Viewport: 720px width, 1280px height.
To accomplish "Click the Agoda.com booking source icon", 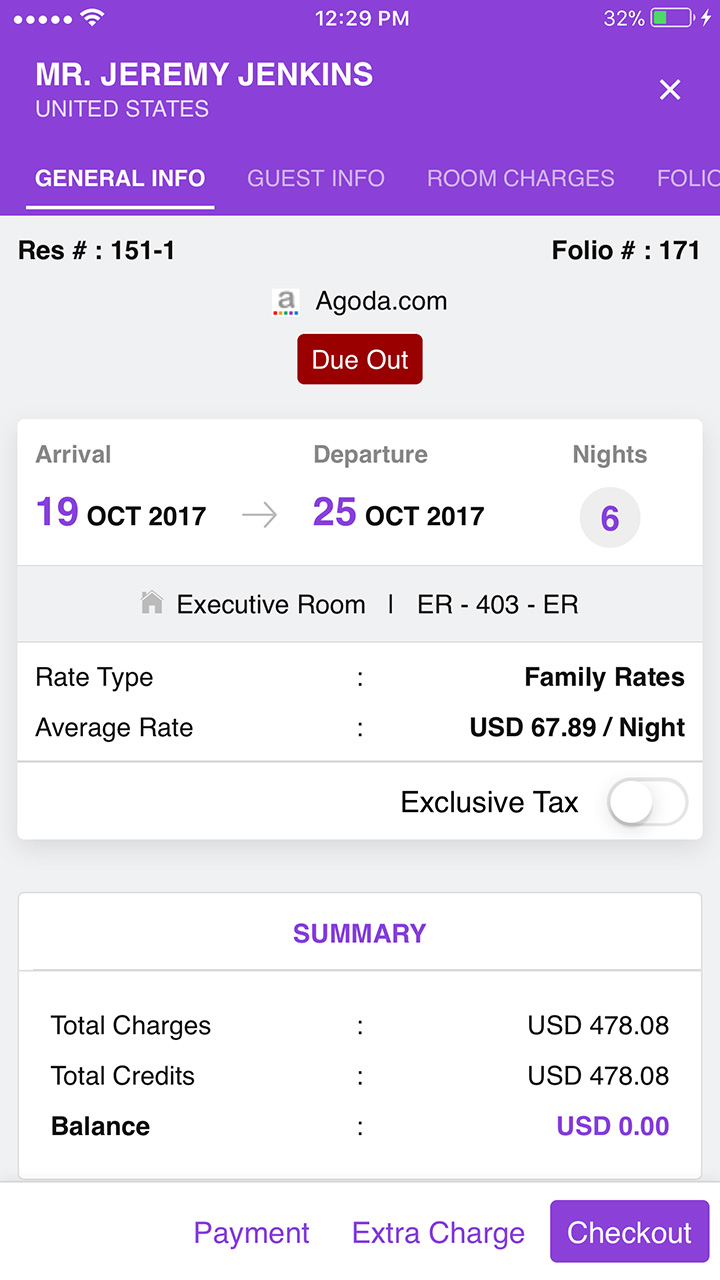I will (x=286, y=301).
